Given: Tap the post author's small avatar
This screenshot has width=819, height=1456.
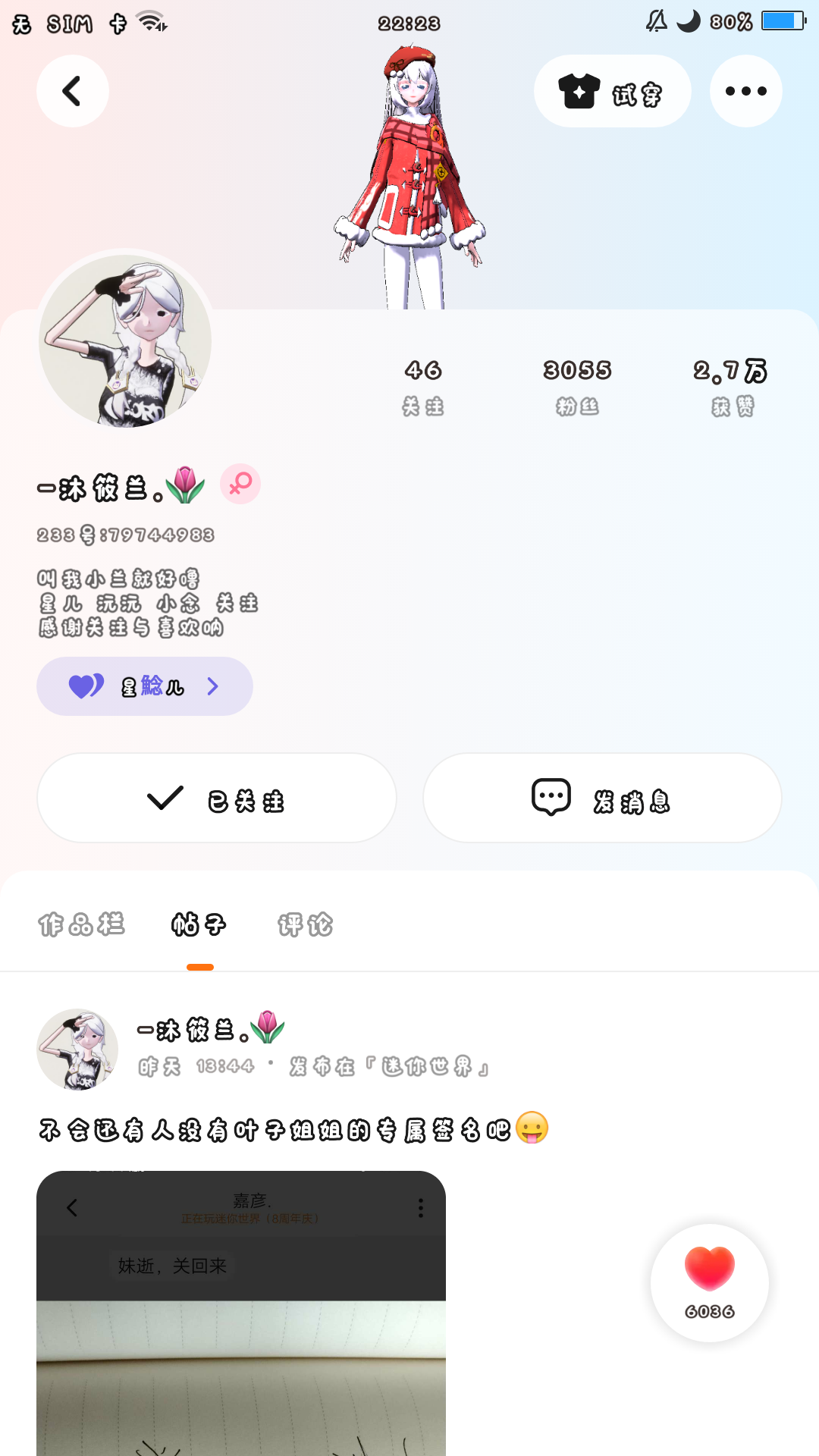Looking at the screenshot, I should (77, 1050).
